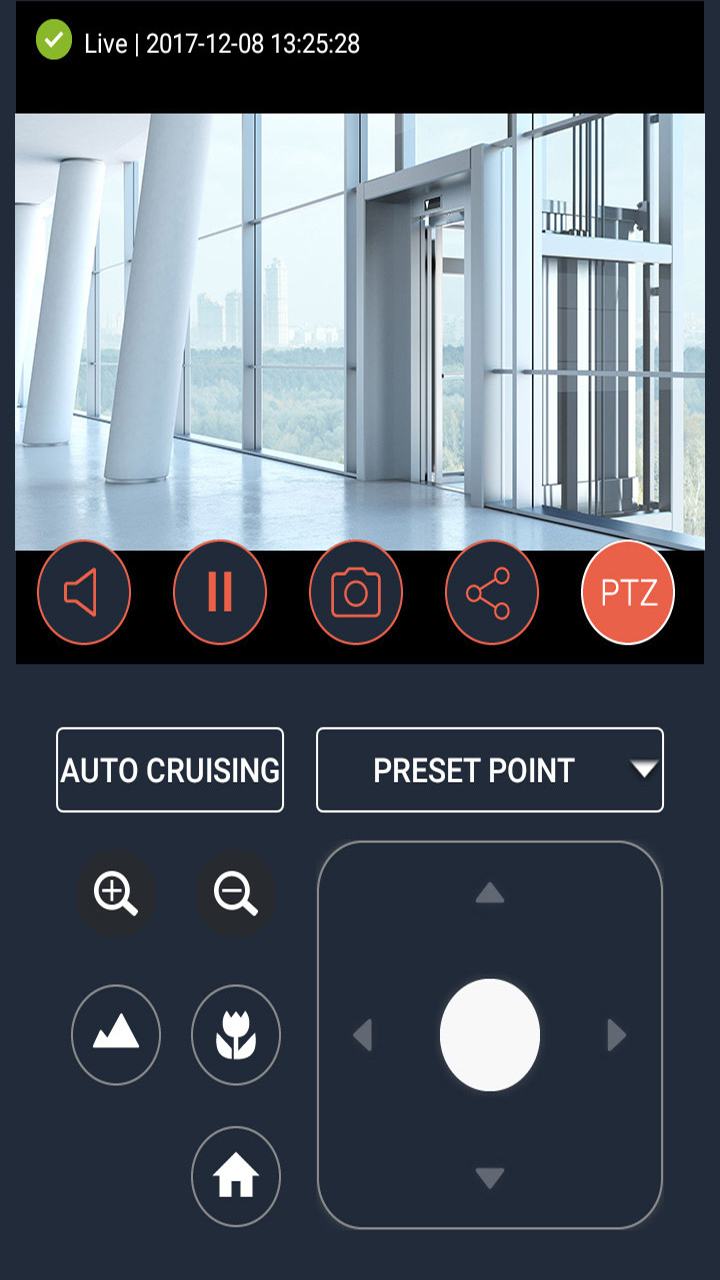720x1280 pixels.
Task: Toggle the PTZ controls button
Action: click(x=628, y=593)
